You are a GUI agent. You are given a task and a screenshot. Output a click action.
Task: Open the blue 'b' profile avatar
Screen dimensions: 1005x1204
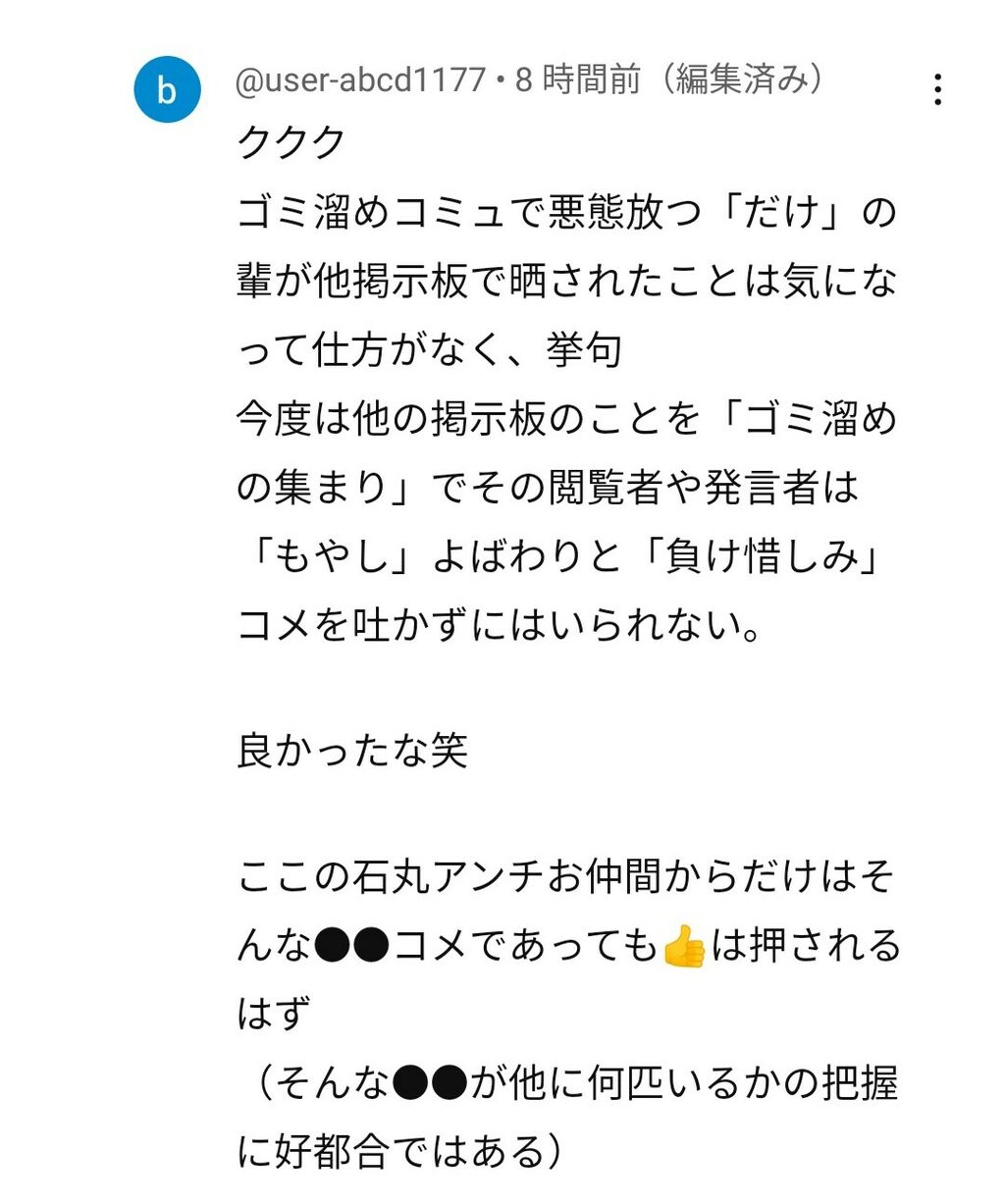coord(168,89)
